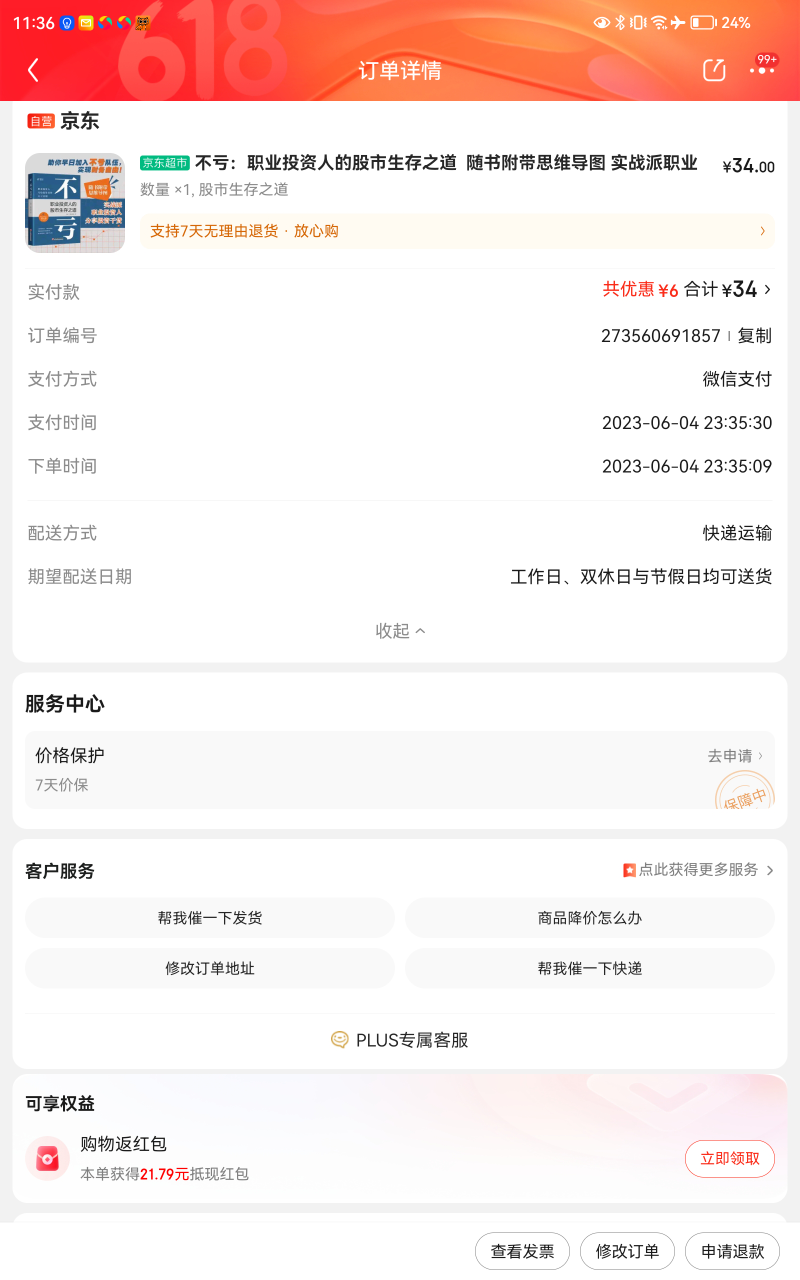Open the 京东 store
Screen dimensions: 800x1280
79,121
